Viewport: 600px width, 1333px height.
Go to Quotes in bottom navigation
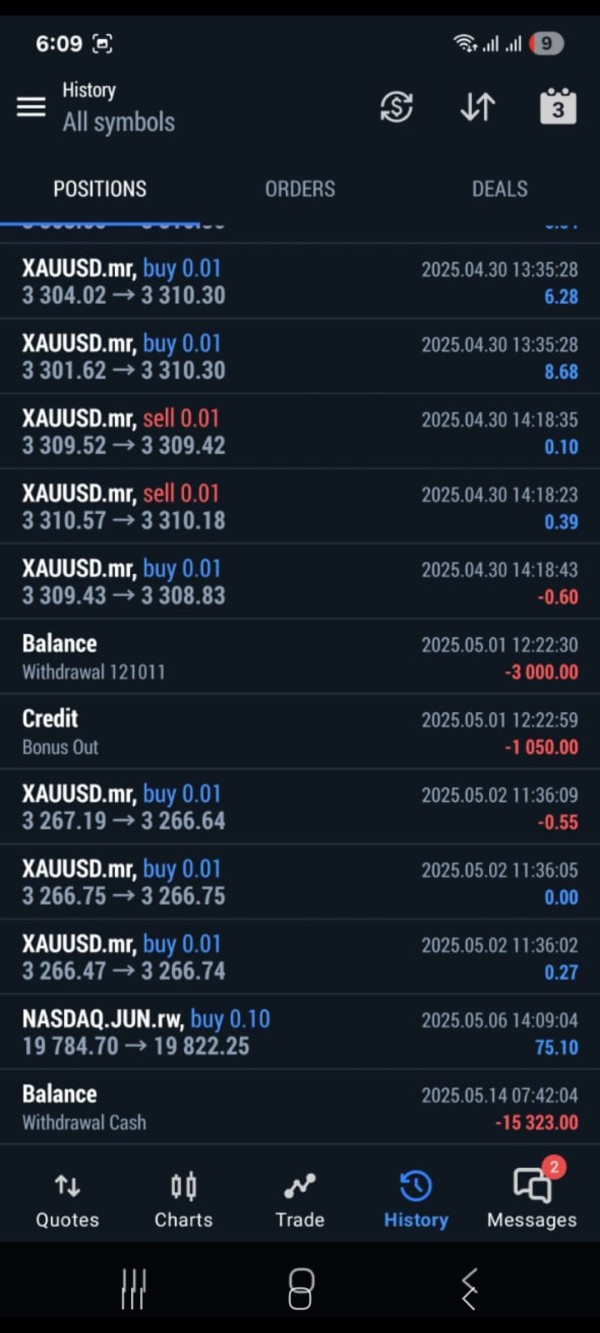point(67,1200)
